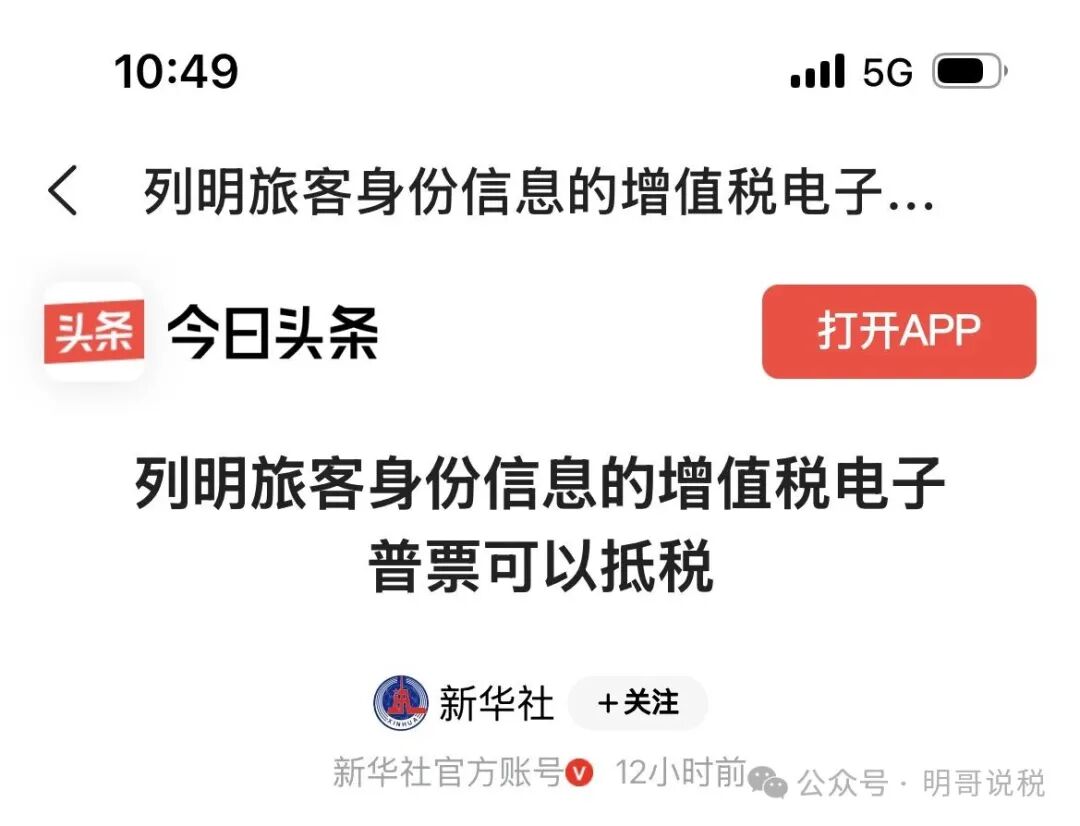Go back using the top-left arrow
This screenshot has width=1080, height=826.
pos(63,191)
